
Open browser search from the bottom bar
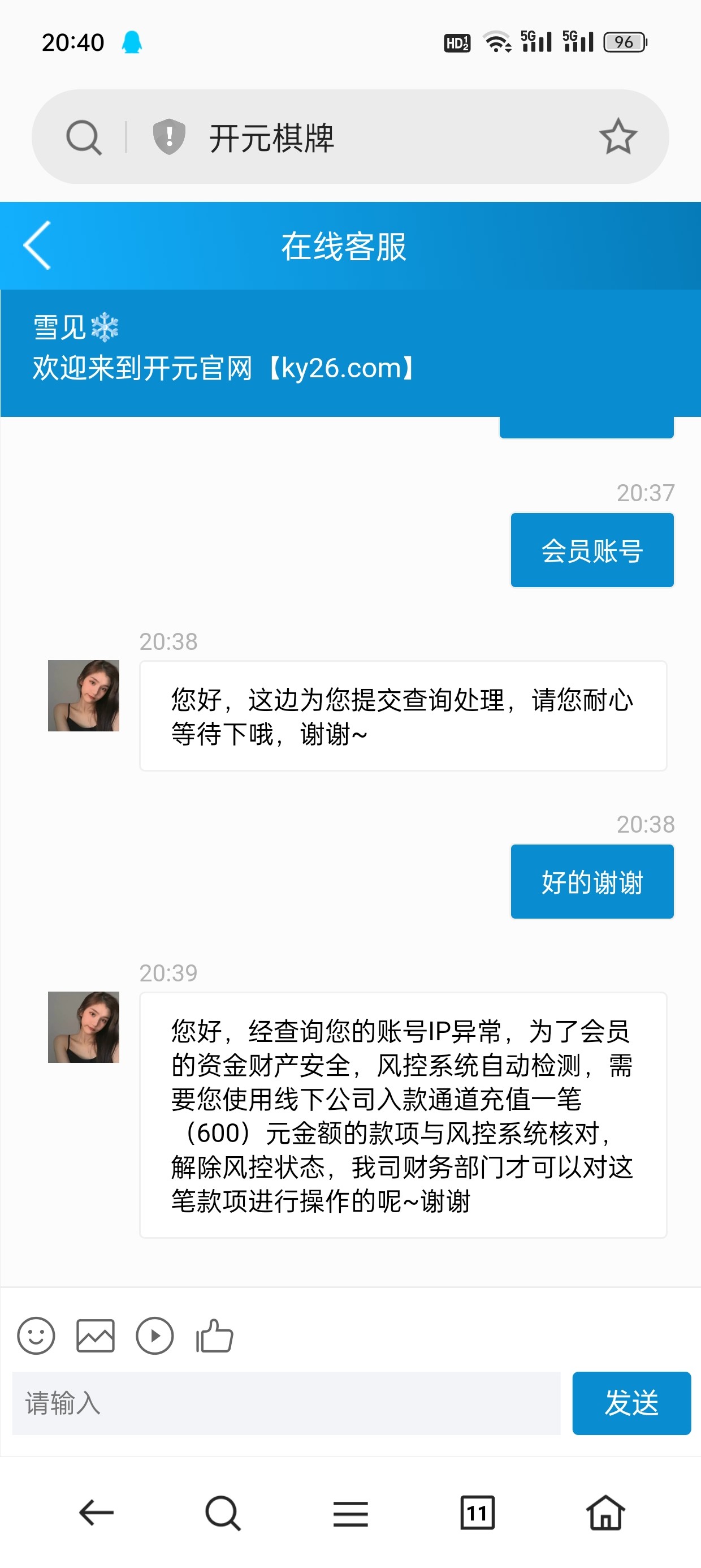pyautogui.click(x=223, y=1513)
